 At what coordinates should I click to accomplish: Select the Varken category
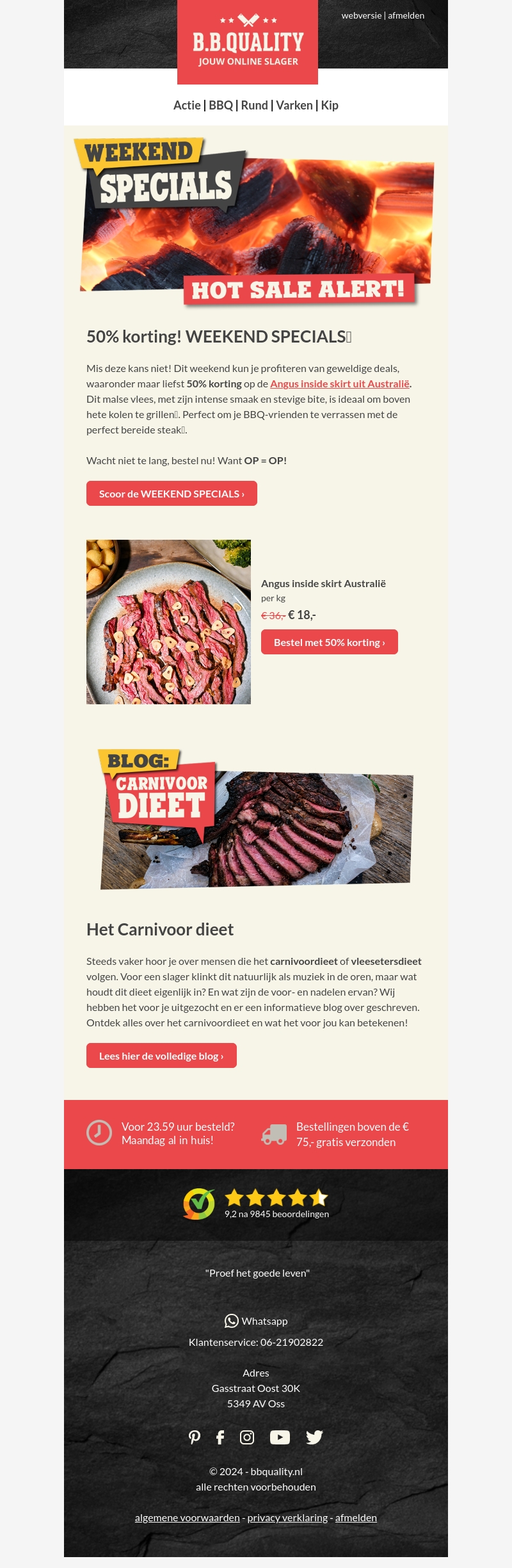click(x=294, y=106)
